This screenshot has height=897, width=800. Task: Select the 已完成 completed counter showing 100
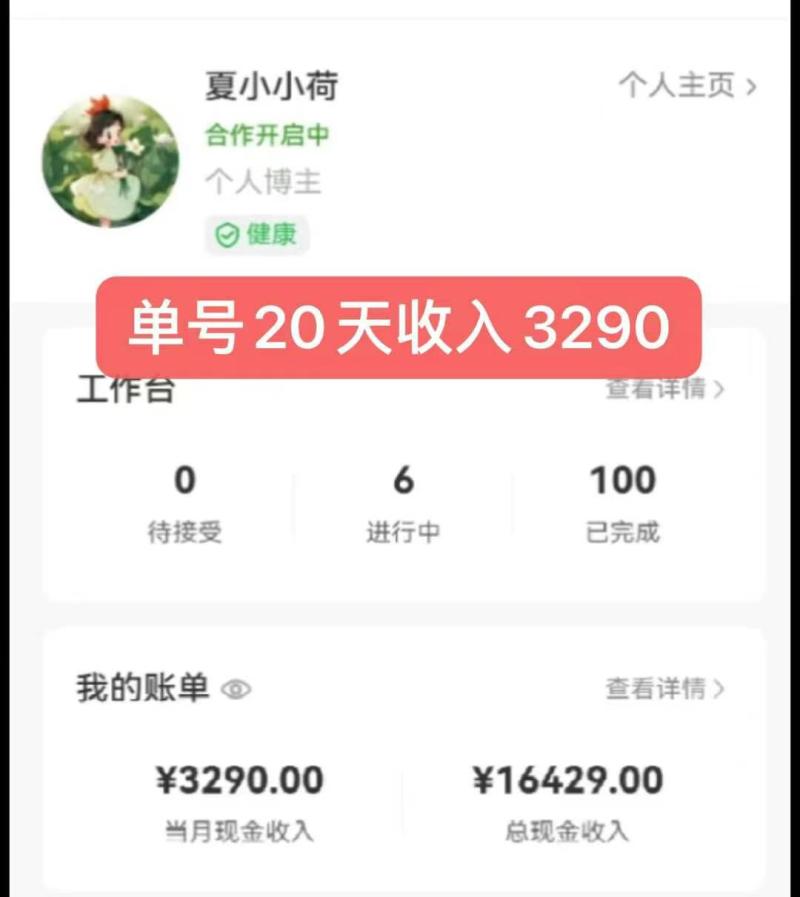(x=622, y=500)
